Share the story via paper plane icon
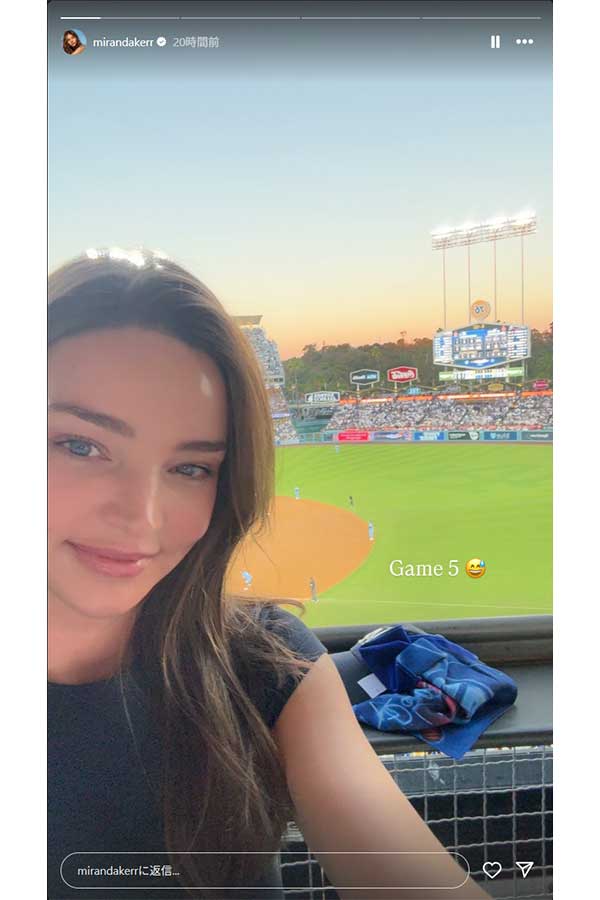 coord(525,870)
